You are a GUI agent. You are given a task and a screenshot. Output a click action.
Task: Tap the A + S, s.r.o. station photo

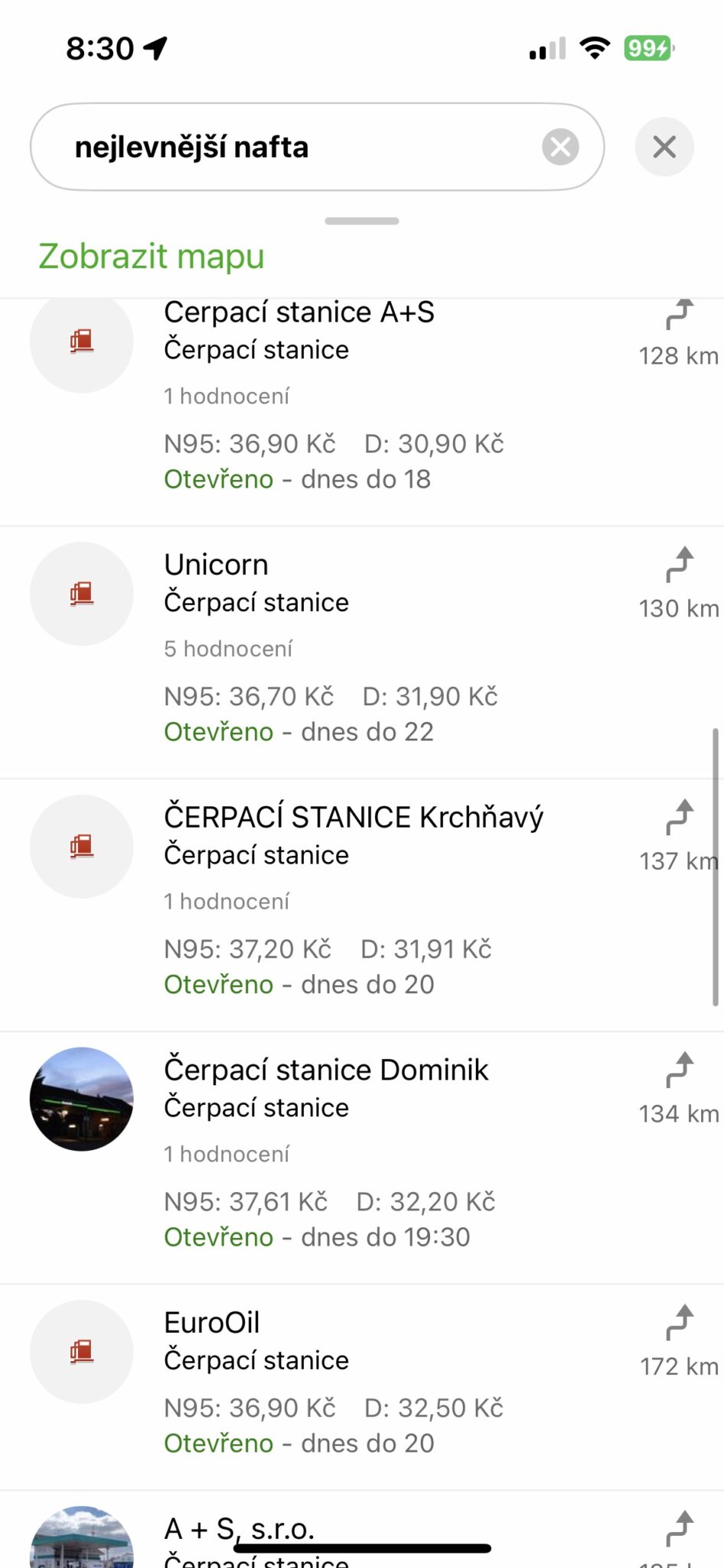(x=81, y=1547)
